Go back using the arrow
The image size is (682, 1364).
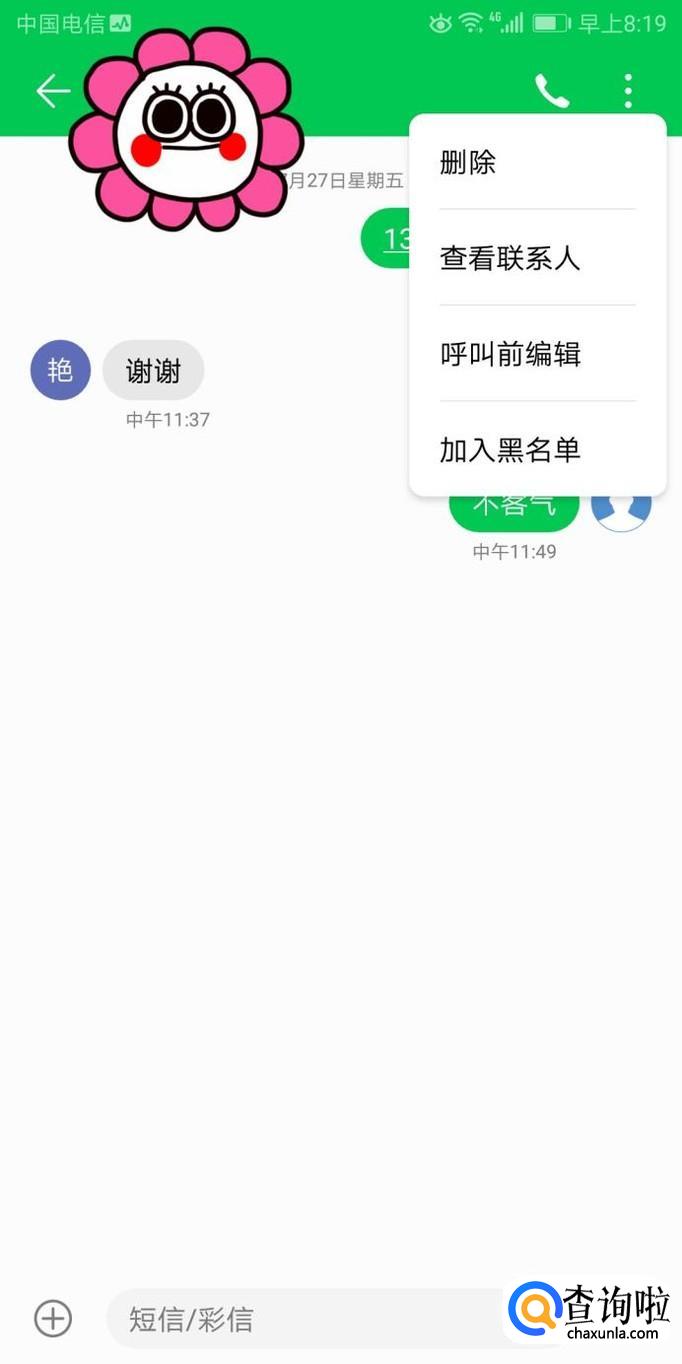pos(53,91)
